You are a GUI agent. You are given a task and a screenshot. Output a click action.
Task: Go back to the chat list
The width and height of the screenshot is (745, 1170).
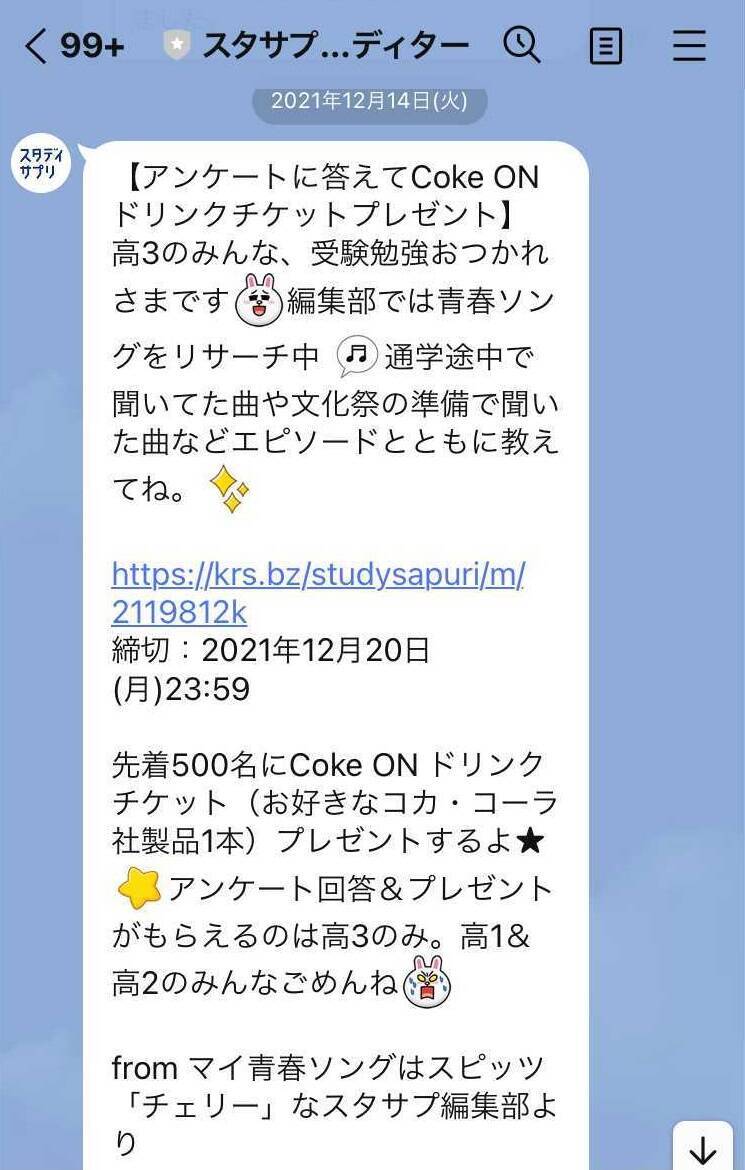point(36,46)
